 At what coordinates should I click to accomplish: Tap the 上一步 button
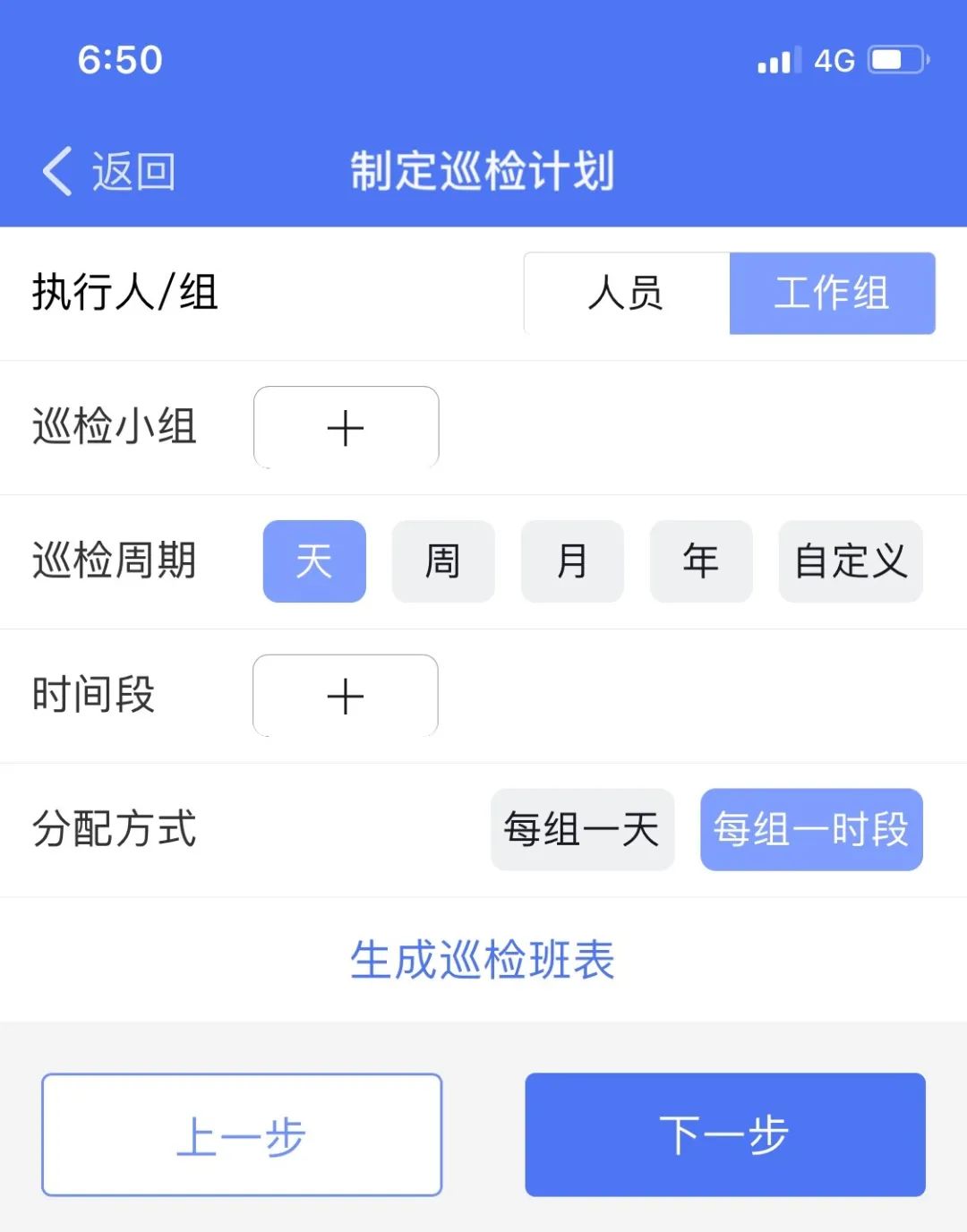[240, 1134]
